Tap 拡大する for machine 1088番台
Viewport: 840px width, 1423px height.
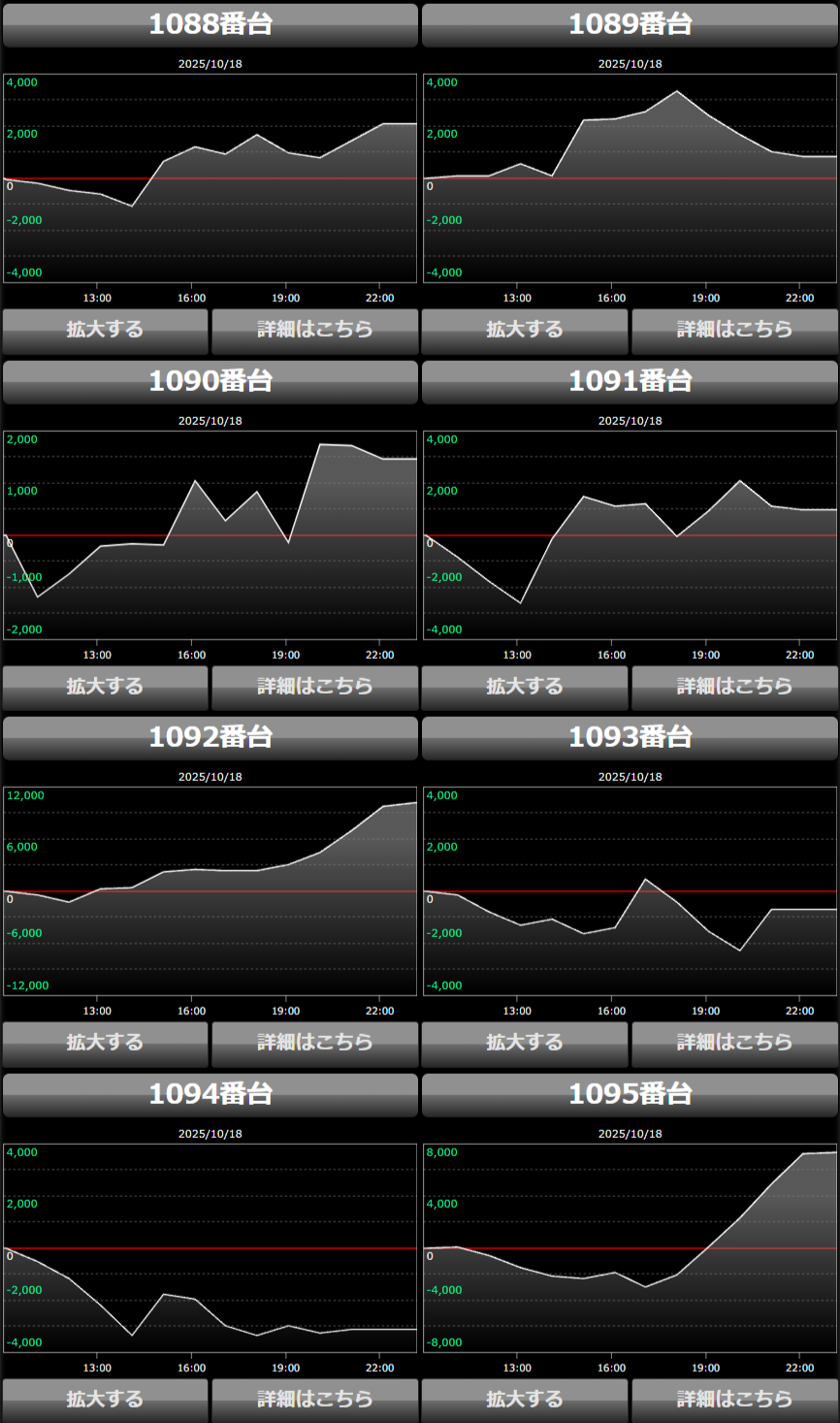(x=105, y=330)
